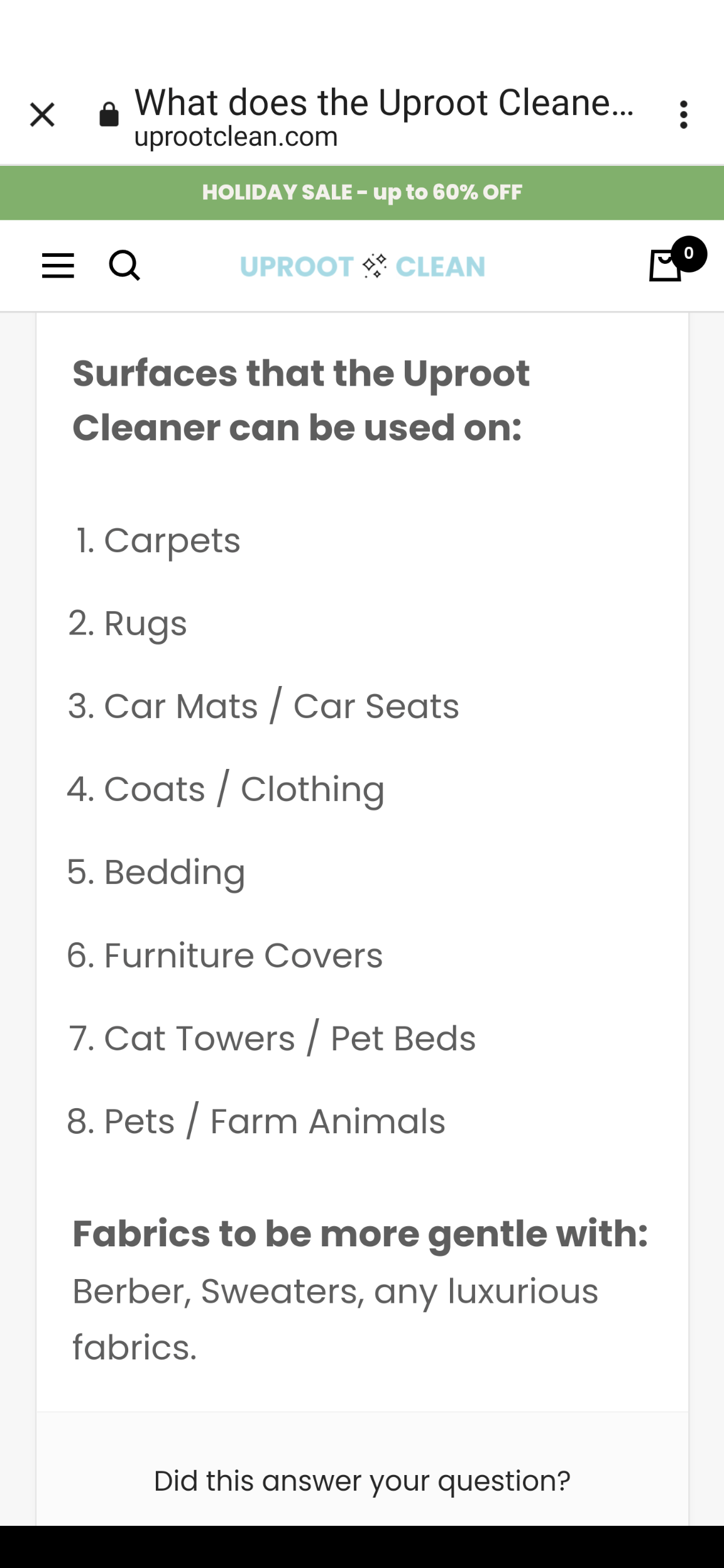The image size is (724, 1568).
Task: Close the in-app browser tab
Action: click(42, 115)
